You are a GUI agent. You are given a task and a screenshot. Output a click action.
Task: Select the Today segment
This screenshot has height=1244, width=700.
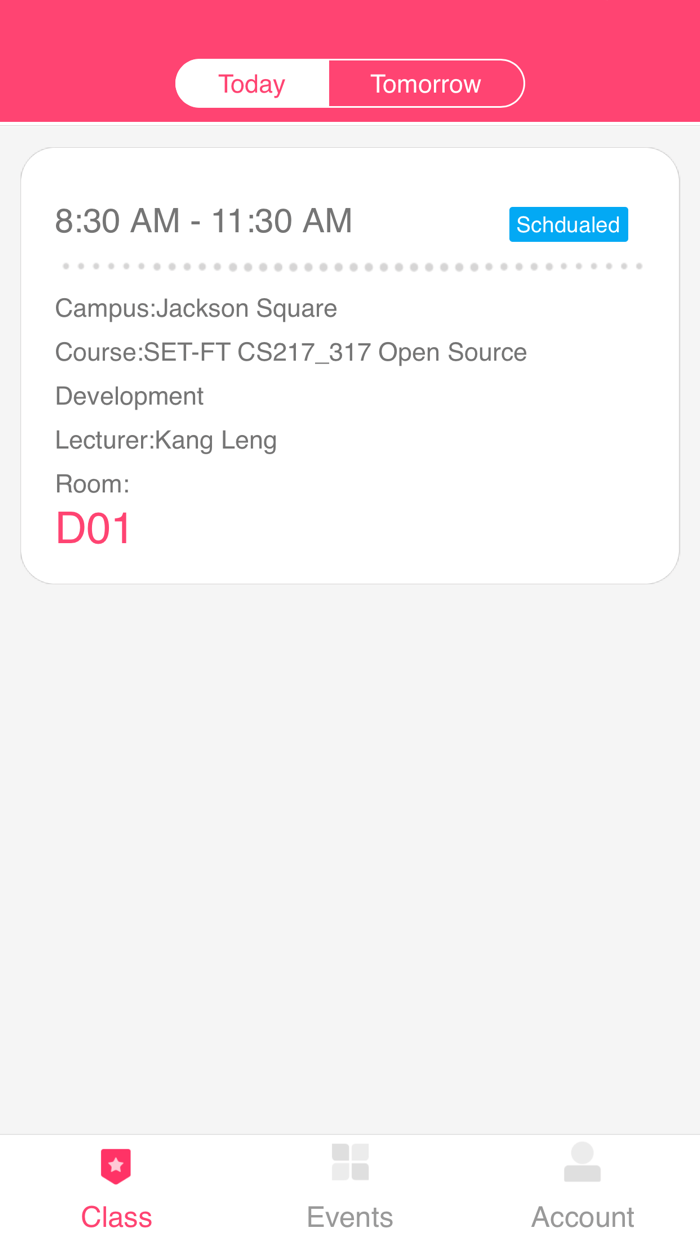point(252,84)
